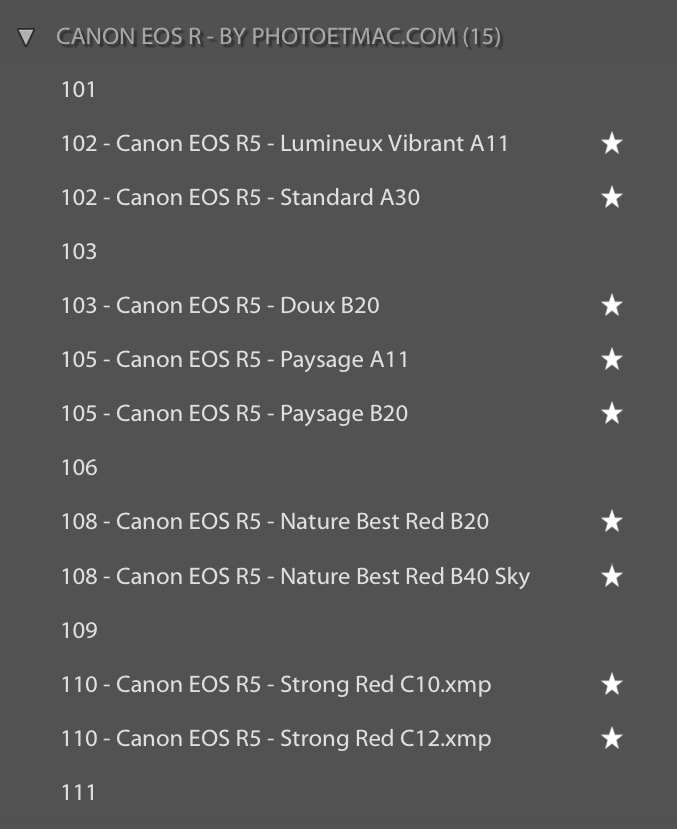The width and height of the screenshot is (677, 829).
Task: Apply the Doux B20 profile
Action: [x=220, y=306]
